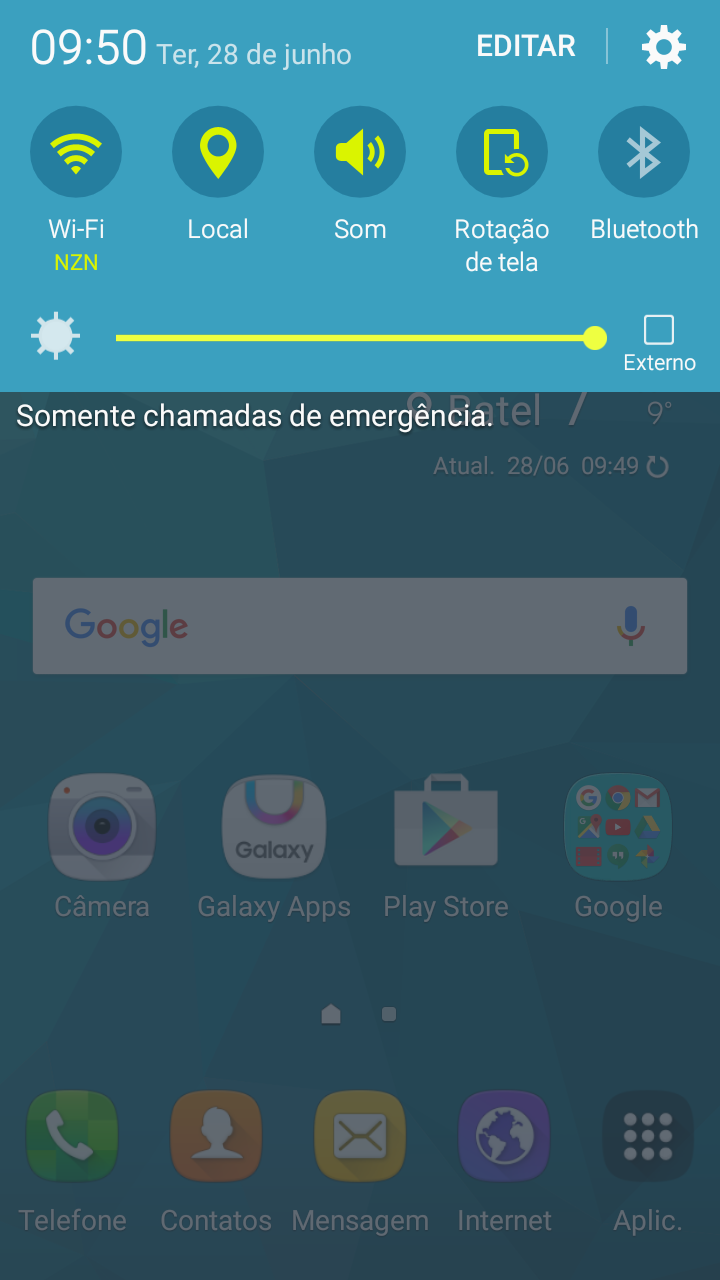Open settings via the gear icon
This screenshot has height=1280, width=720.
(x=664, y=47)
